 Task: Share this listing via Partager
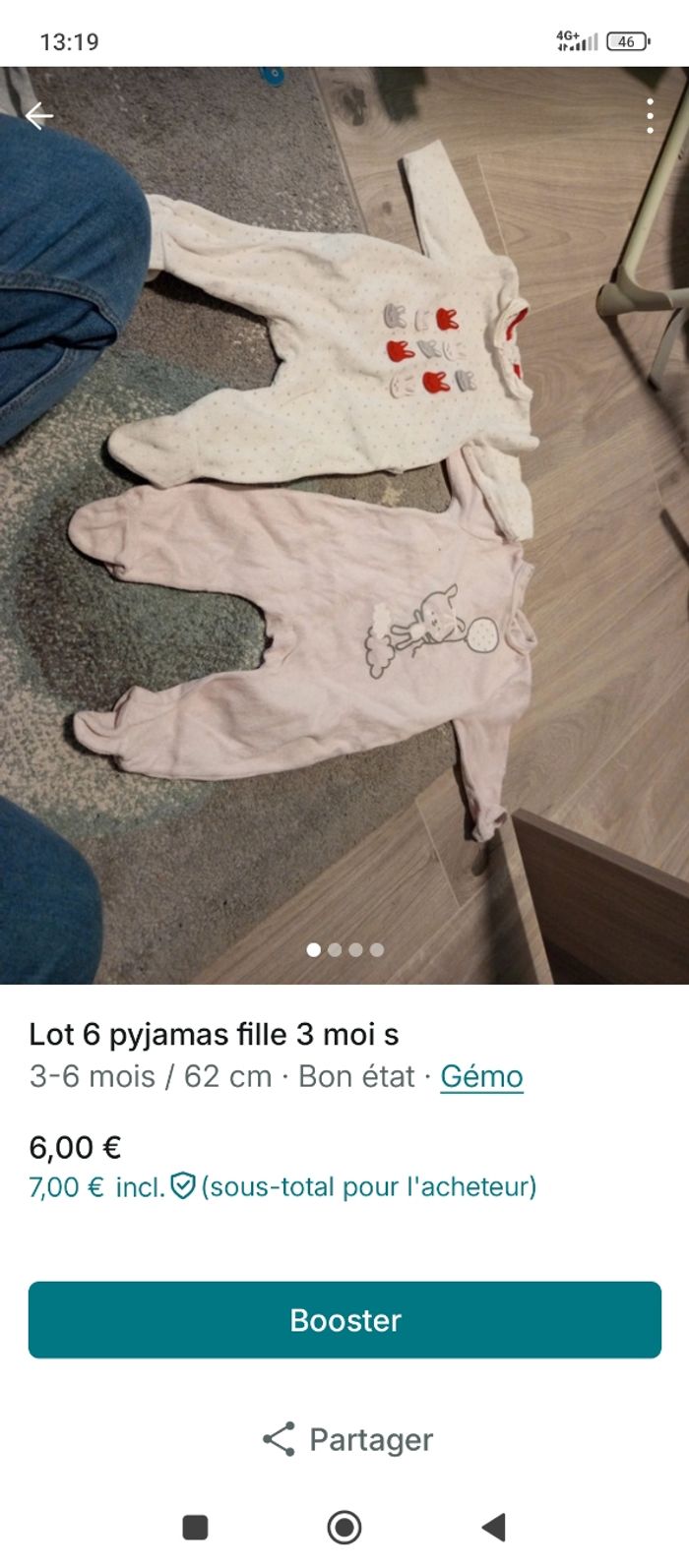tap(346, 1439)
